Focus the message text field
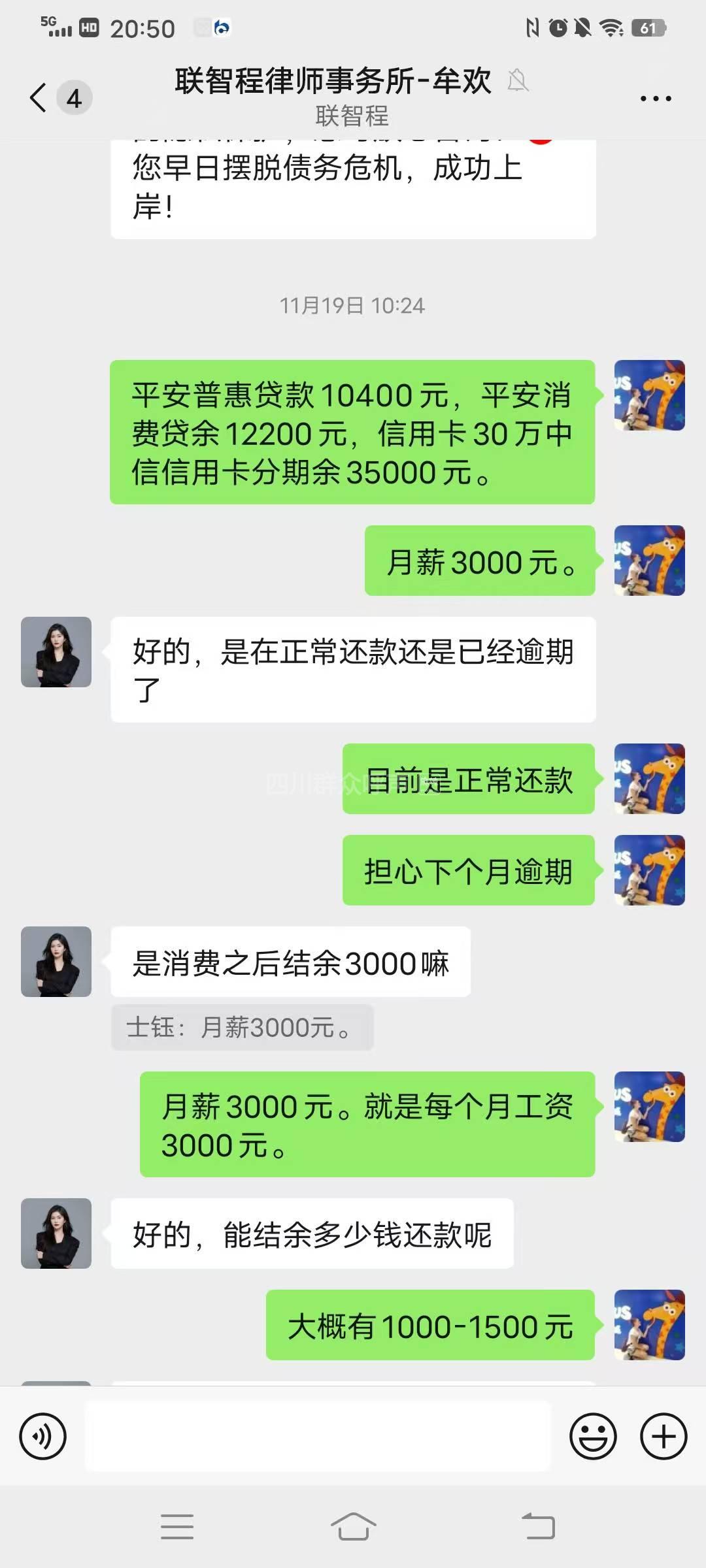This screenshot has height=1568, width=706. point(318,1437)
